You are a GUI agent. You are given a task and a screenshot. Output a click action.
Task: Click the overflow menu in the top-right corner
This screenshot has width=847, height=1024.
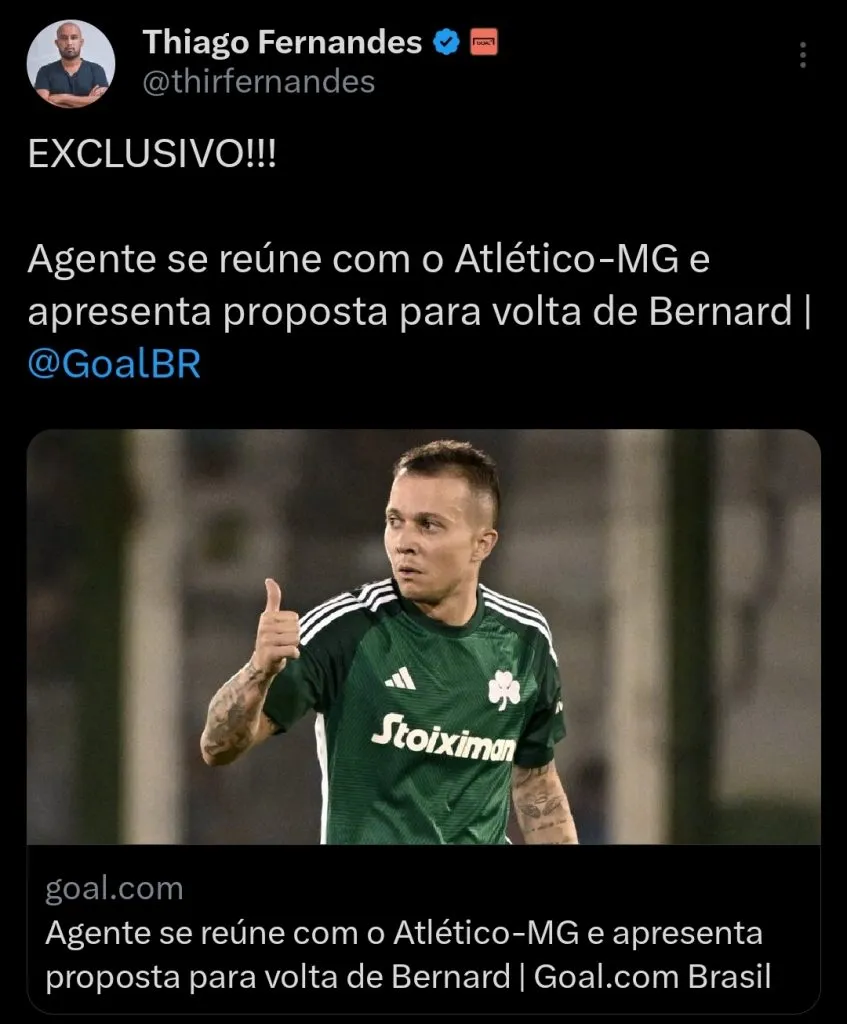click(x=803, y=55)
